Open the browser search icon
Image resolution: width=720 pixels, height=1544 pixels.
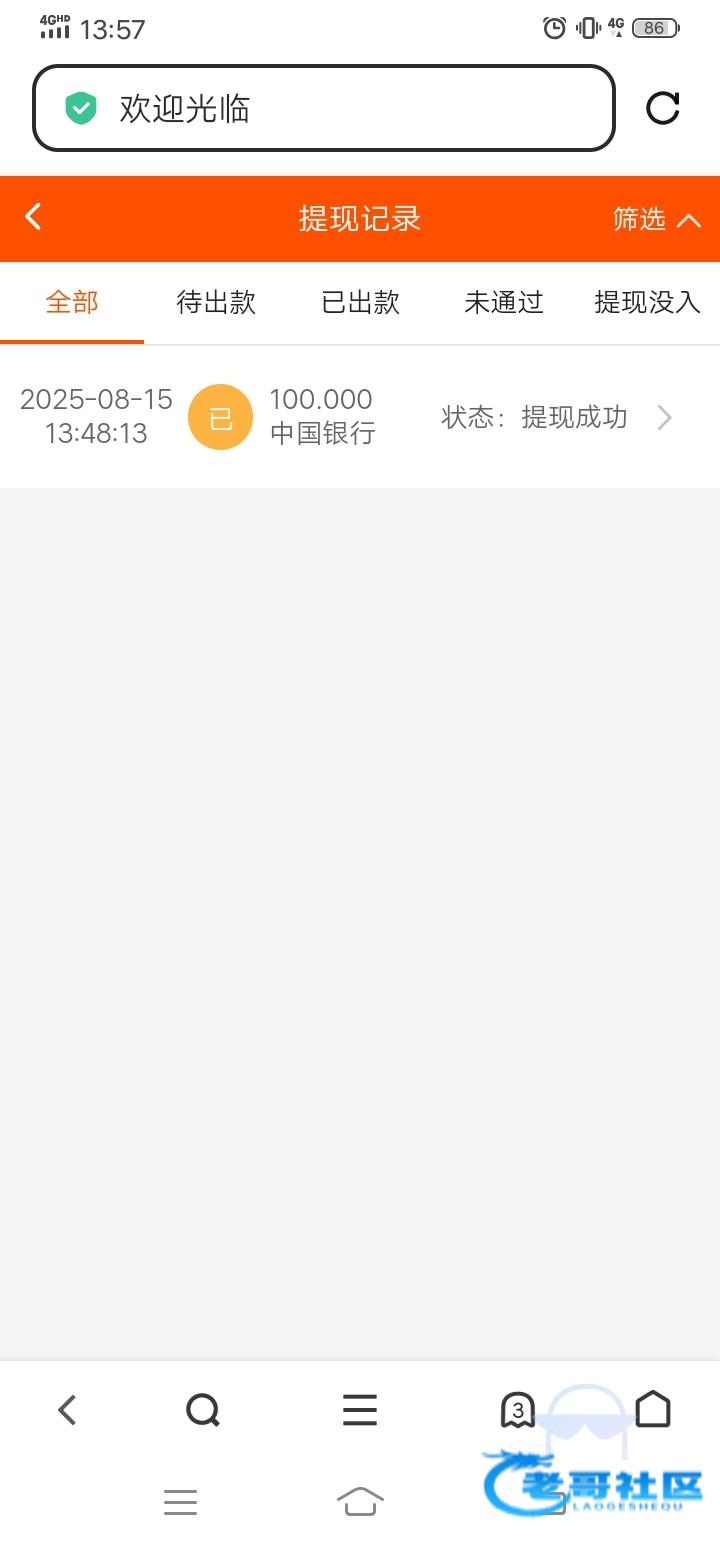(203, 1410)
